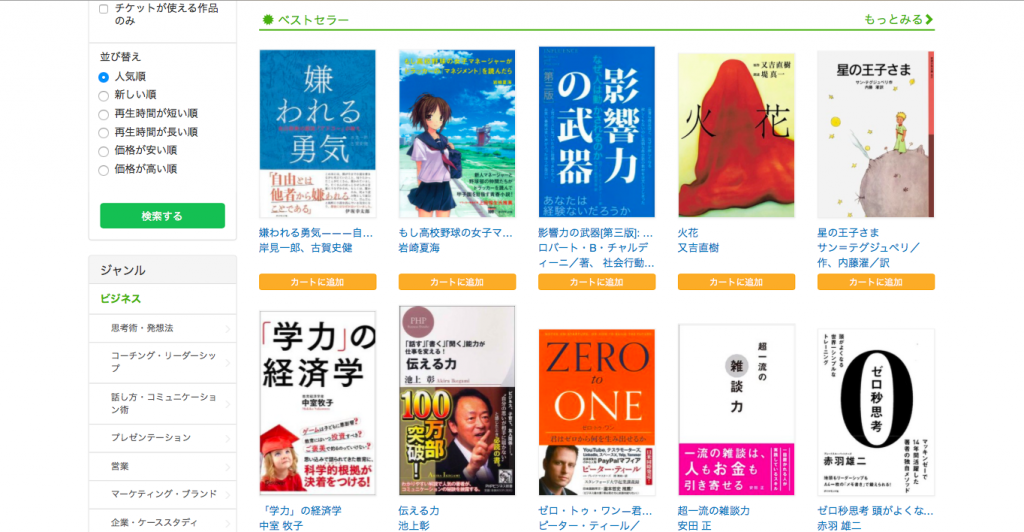Screen dimensions: 1024x532
Task: Open 思考術・発想法 subcategory
Action: [x=143, y=328]
